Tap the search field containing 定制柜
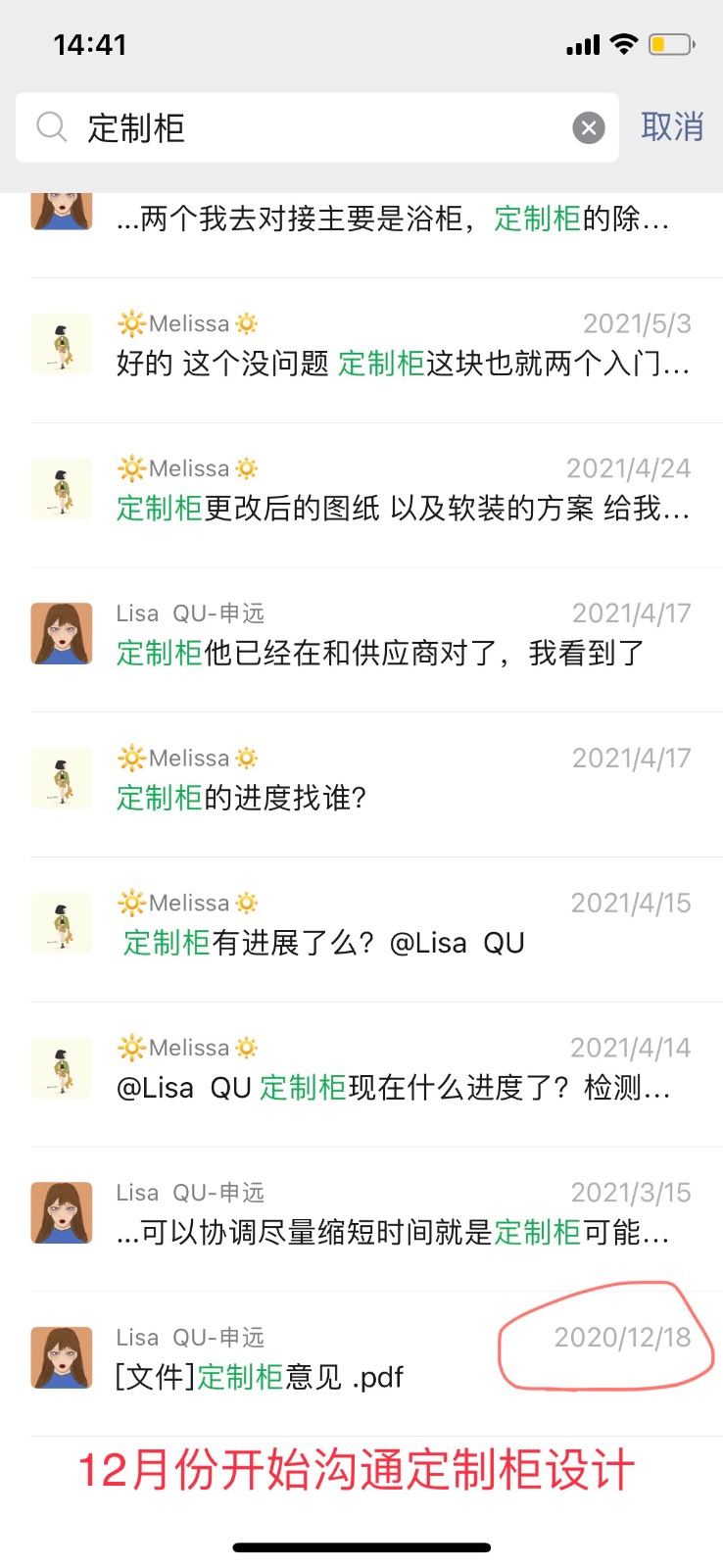Screen dimensions: 723x1568 (313, 127)
